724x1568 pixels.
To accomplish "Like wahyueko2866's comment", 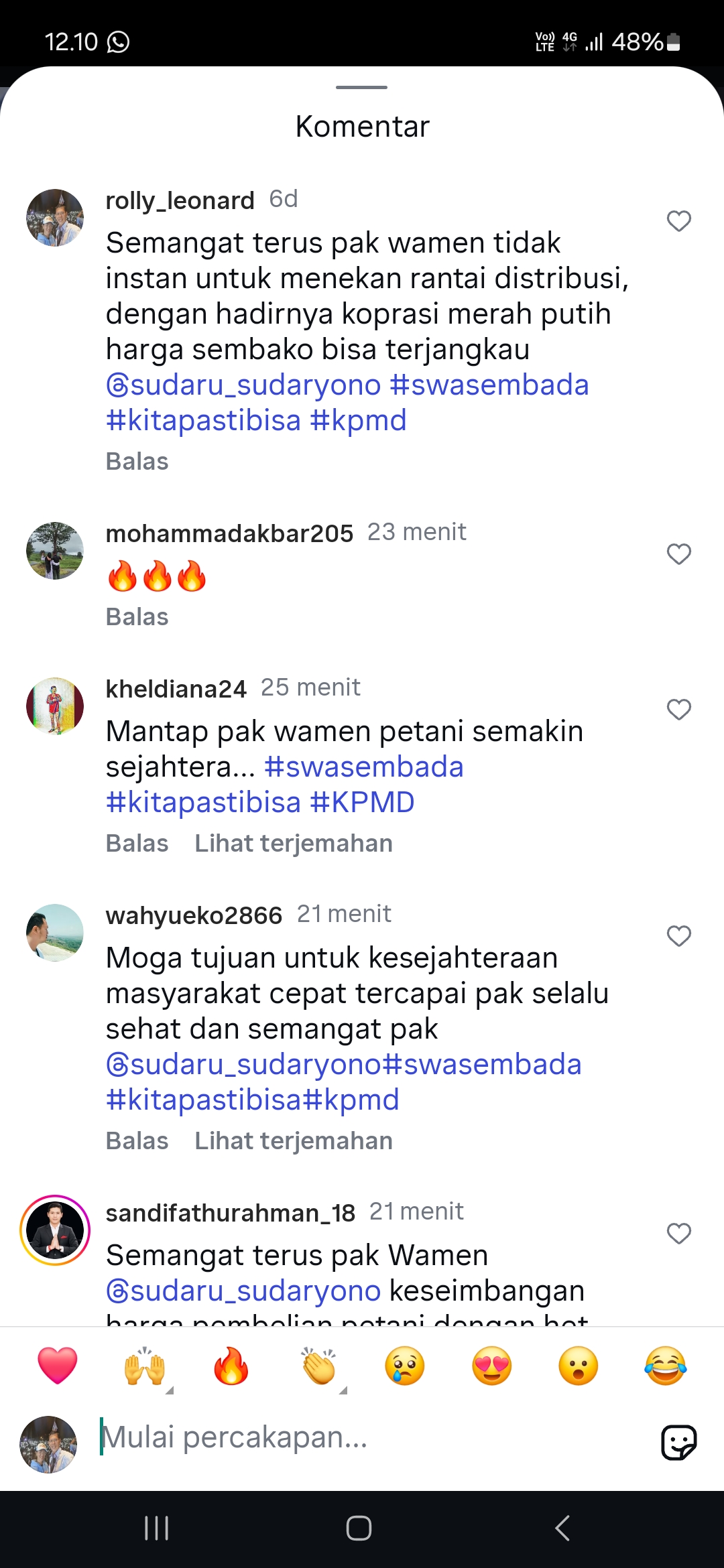I will [x=678, y=935].
